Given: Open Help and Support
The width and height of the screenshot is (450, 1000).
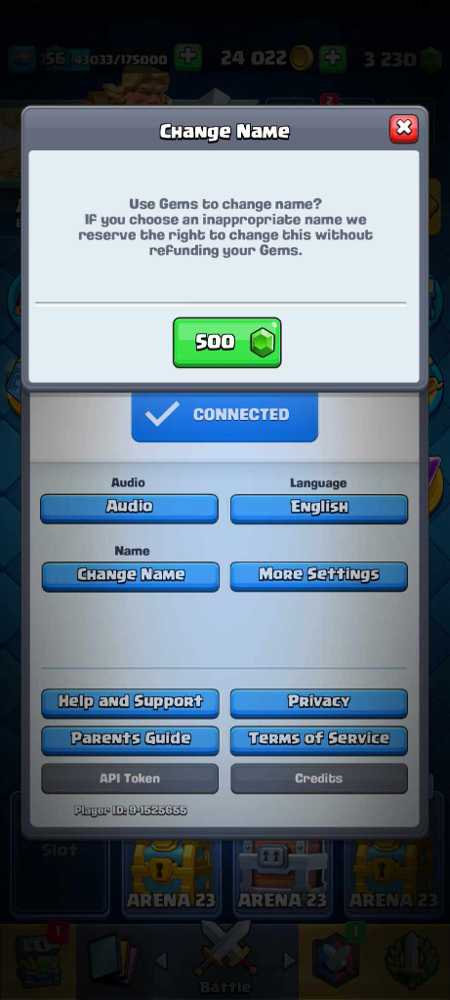Looking at the screenshot, I should pos(130,703).
